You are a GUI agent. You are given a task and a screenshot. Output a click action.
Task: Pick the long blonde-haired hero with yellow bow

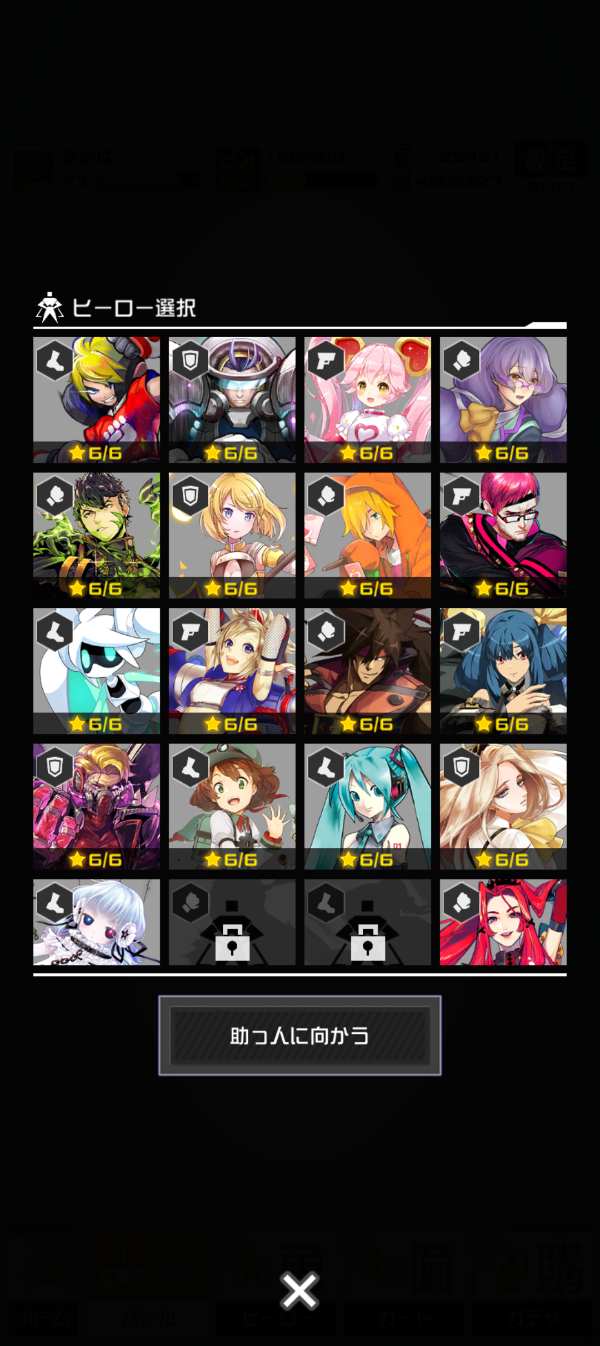[x=503, y=806]
